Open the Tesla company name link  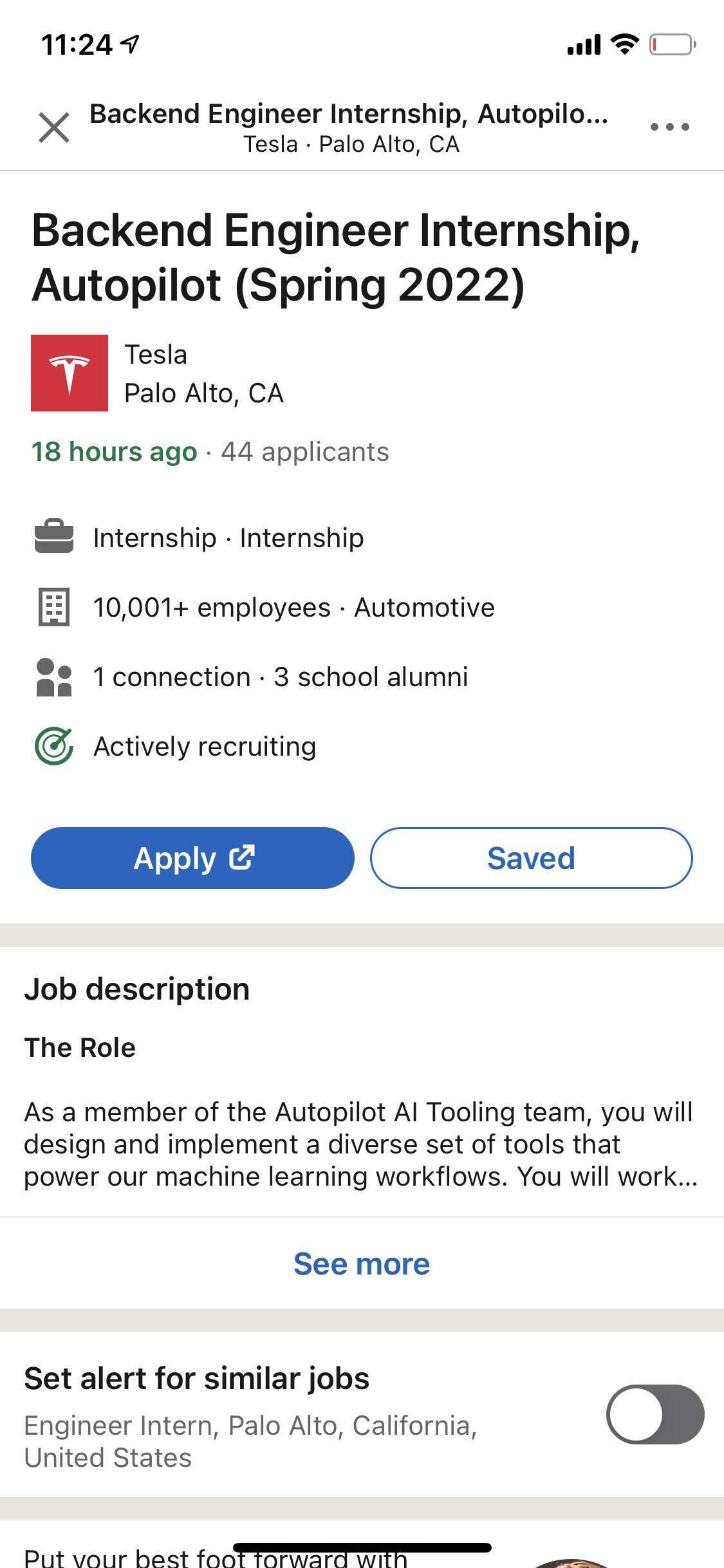click(155, 353)
